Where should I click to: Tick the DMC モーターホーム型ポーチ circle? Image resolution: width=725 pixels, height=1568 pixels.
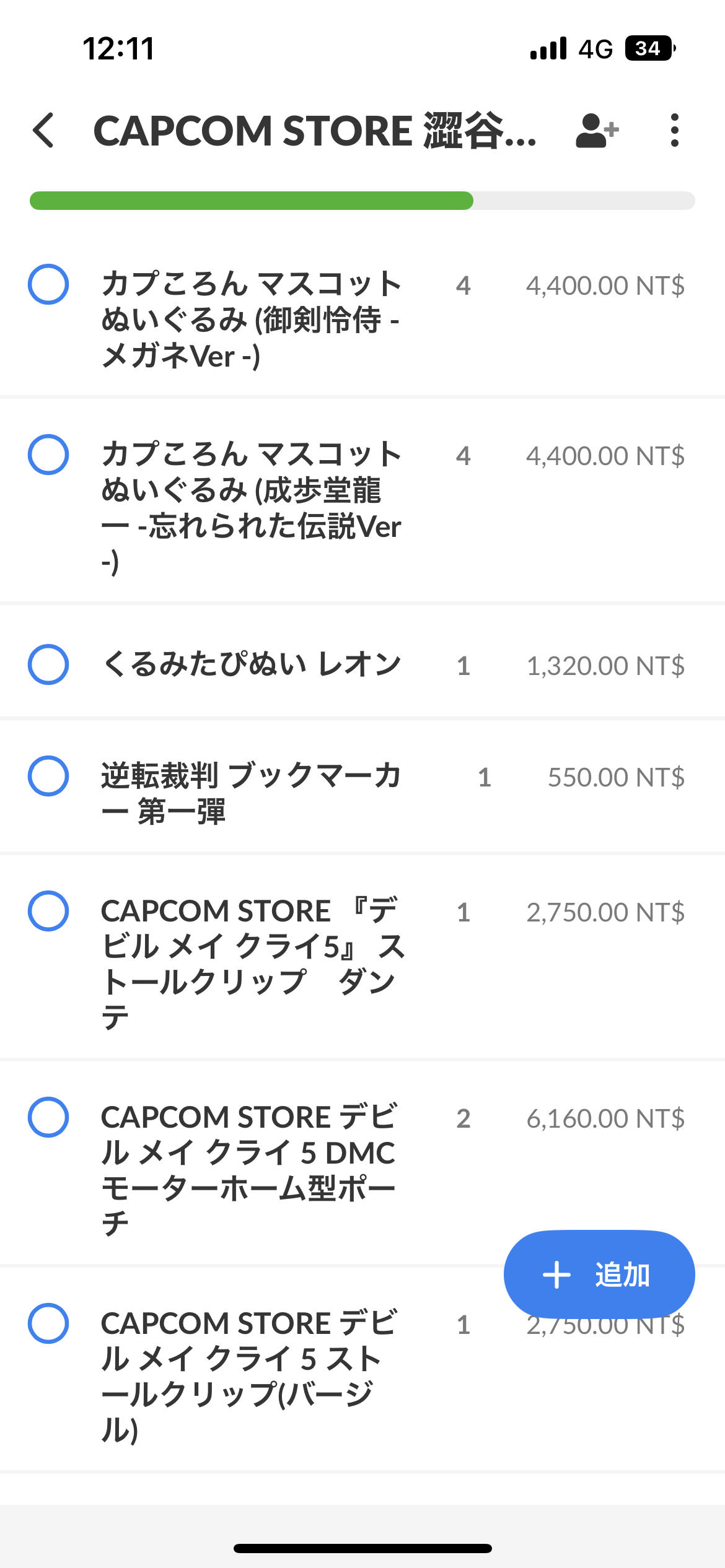tap(48, 1117)
